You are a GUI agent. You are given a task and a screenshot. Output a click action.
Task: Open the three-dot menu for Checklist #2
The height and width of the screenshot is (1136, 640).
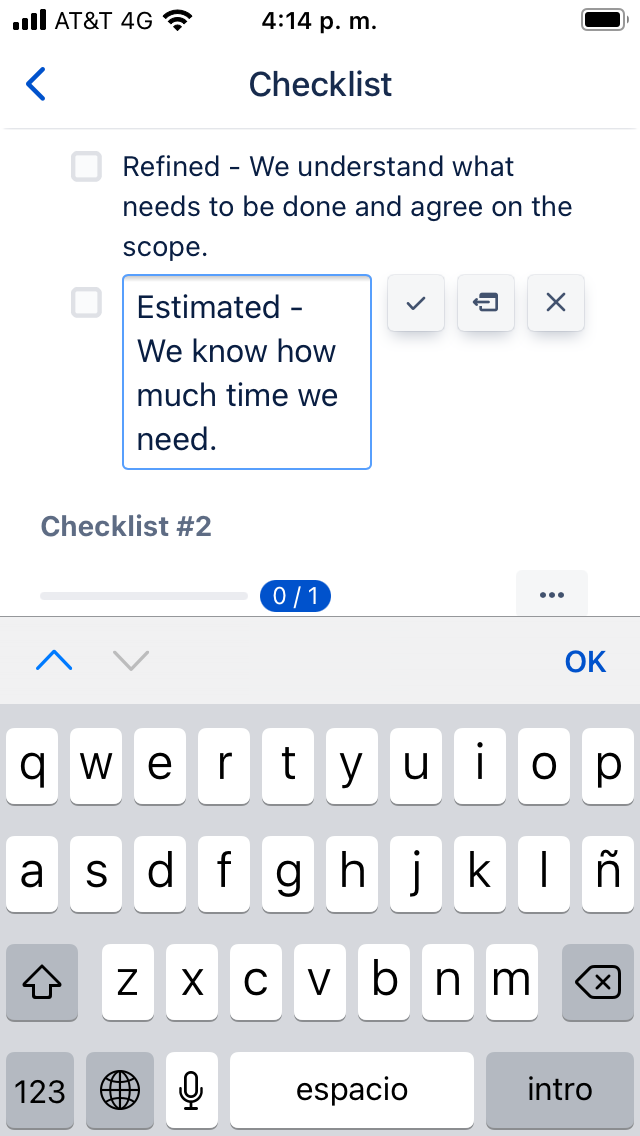click(x=551, y=595)
